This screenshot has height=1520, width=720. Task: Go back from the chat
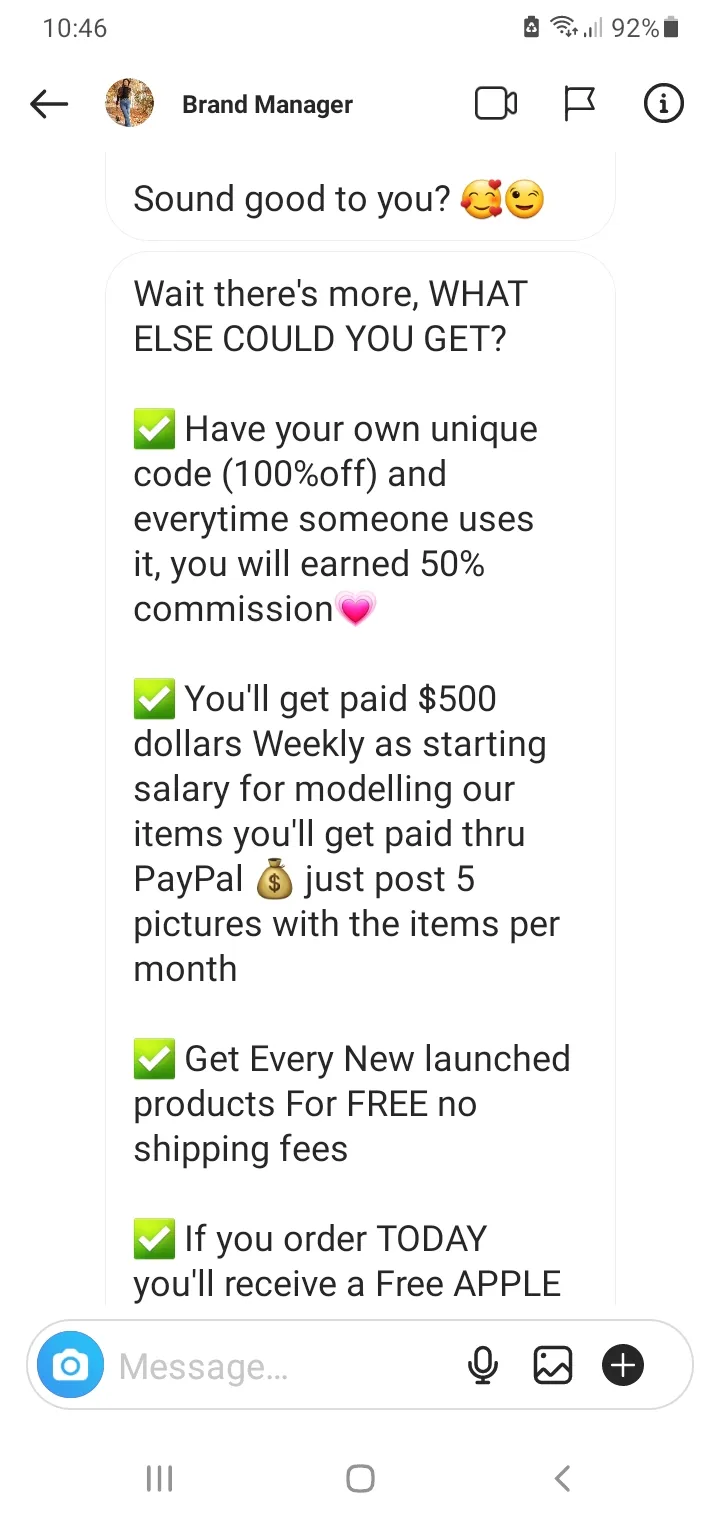click(49, 103)
